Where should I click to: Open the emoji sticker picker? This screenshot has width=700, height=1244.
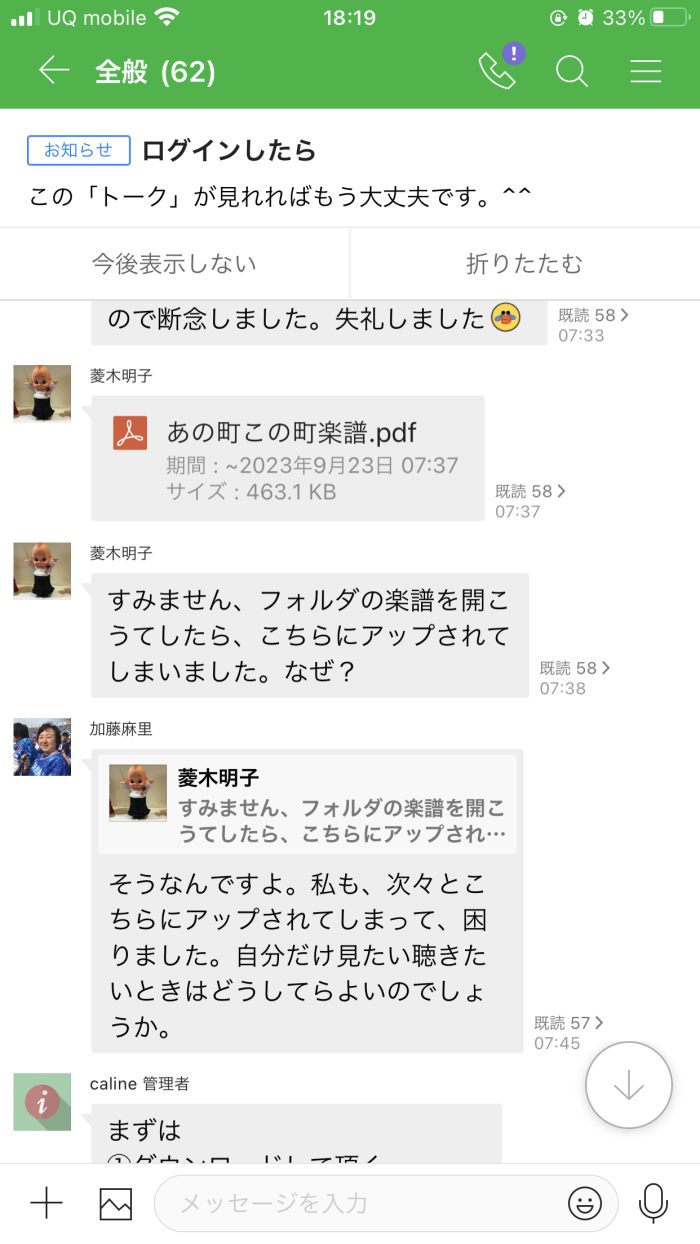(x=585, y=1203)
